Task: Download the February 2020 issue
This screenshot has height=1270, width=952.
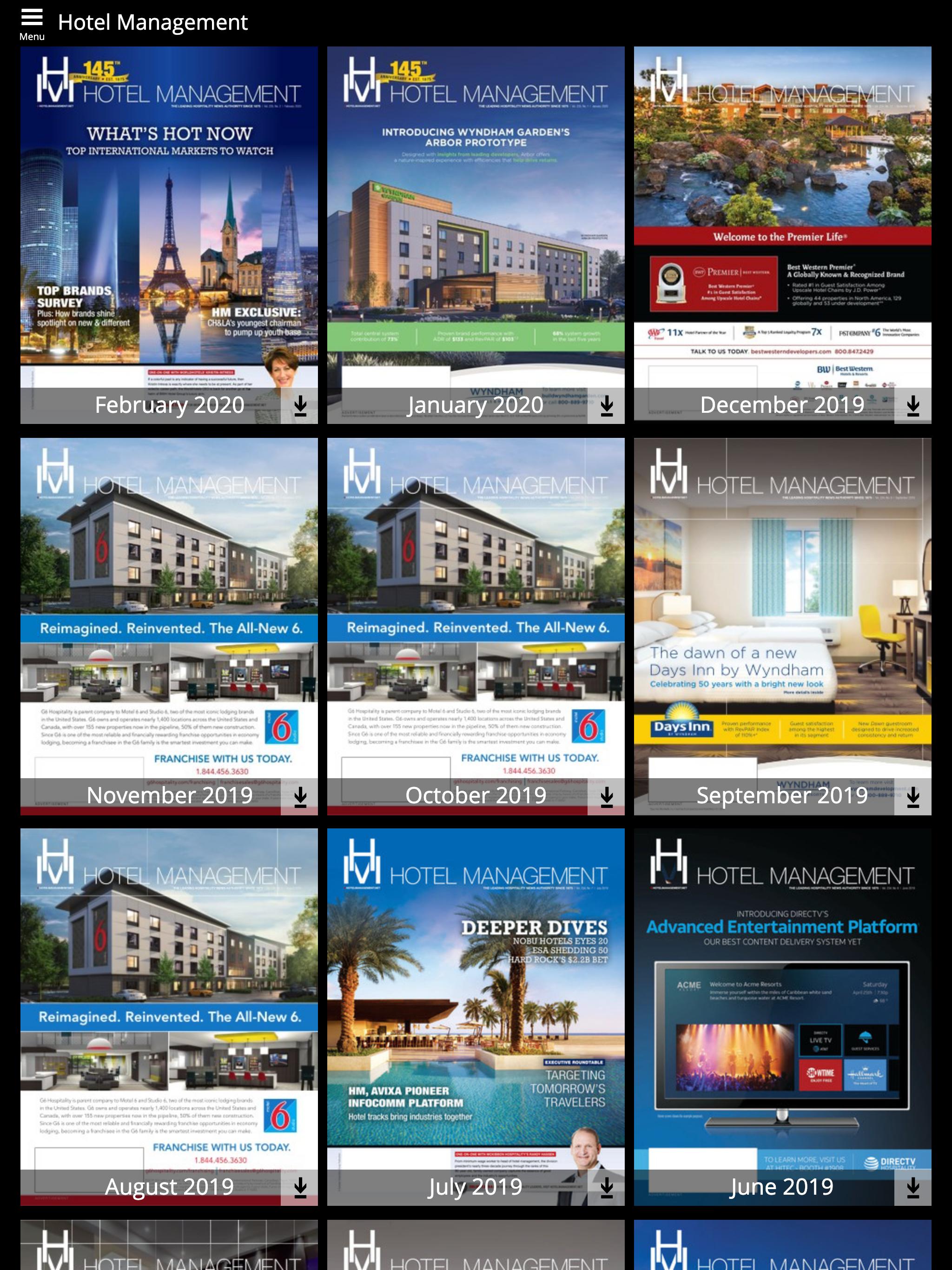Action: pyautogui.click(x=300, y=406)
